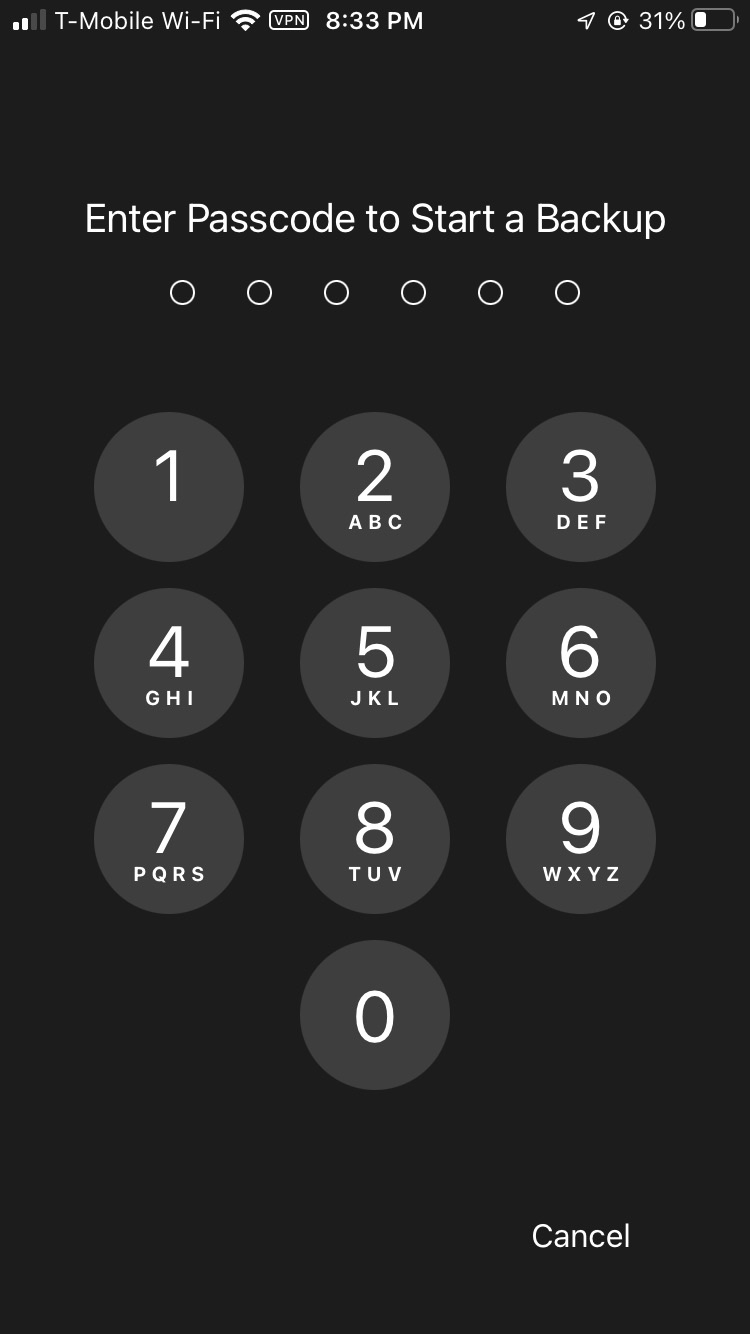Cancel the passcode entry
Screen dimensions: 750x1334
click(580, 1236)
